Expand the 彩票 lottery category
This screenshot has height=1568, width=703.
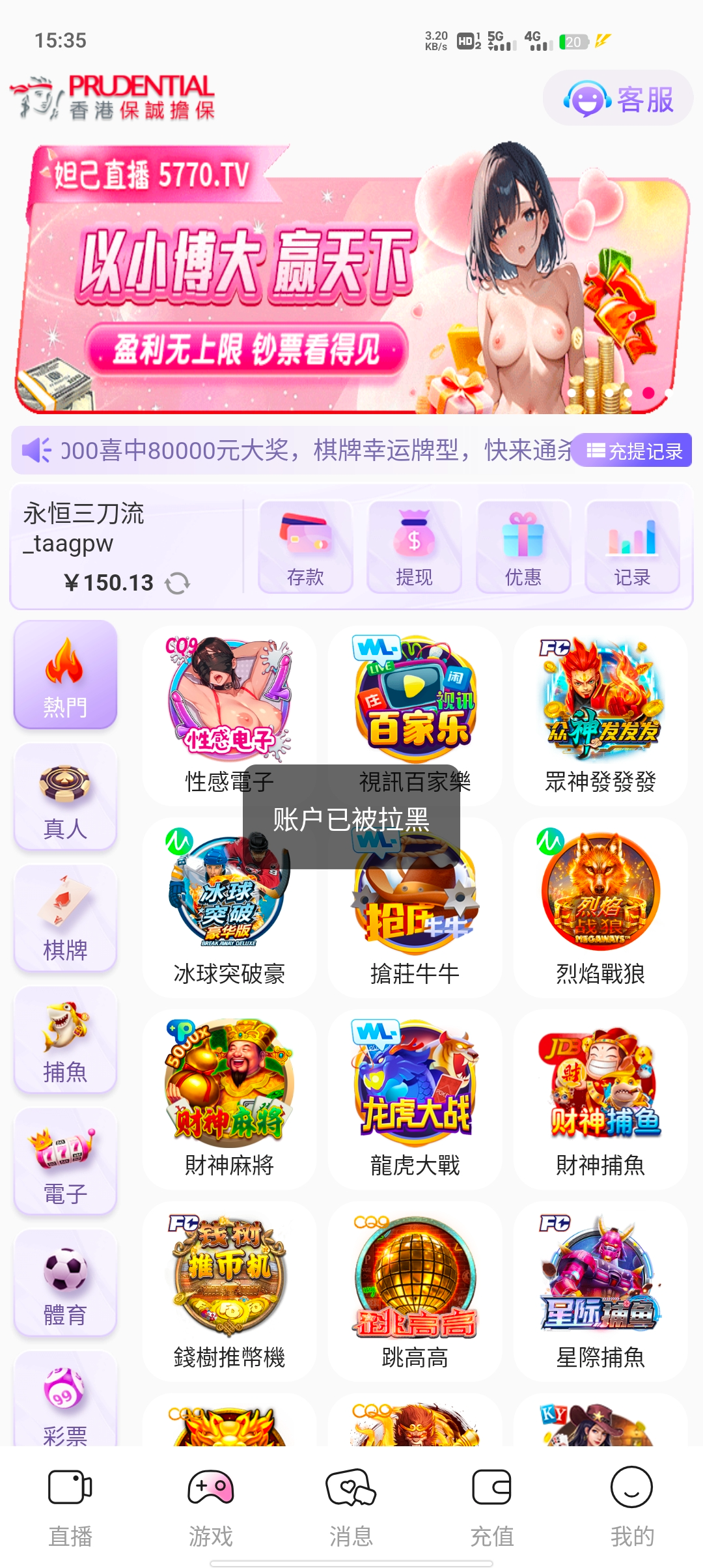coord(65,1400)
